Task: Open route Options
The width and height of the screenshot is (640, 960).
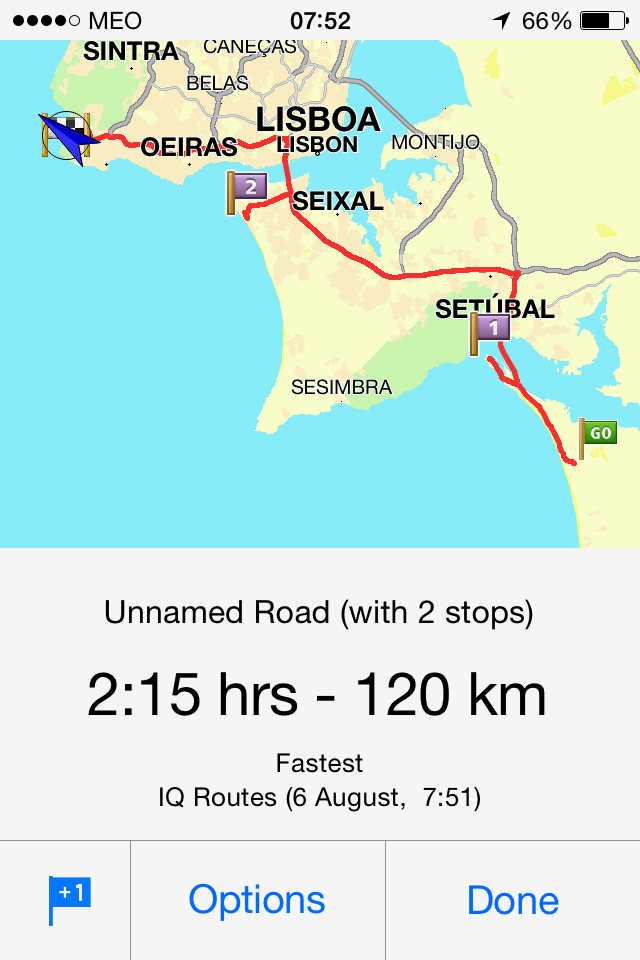Action: coord(257,900)
